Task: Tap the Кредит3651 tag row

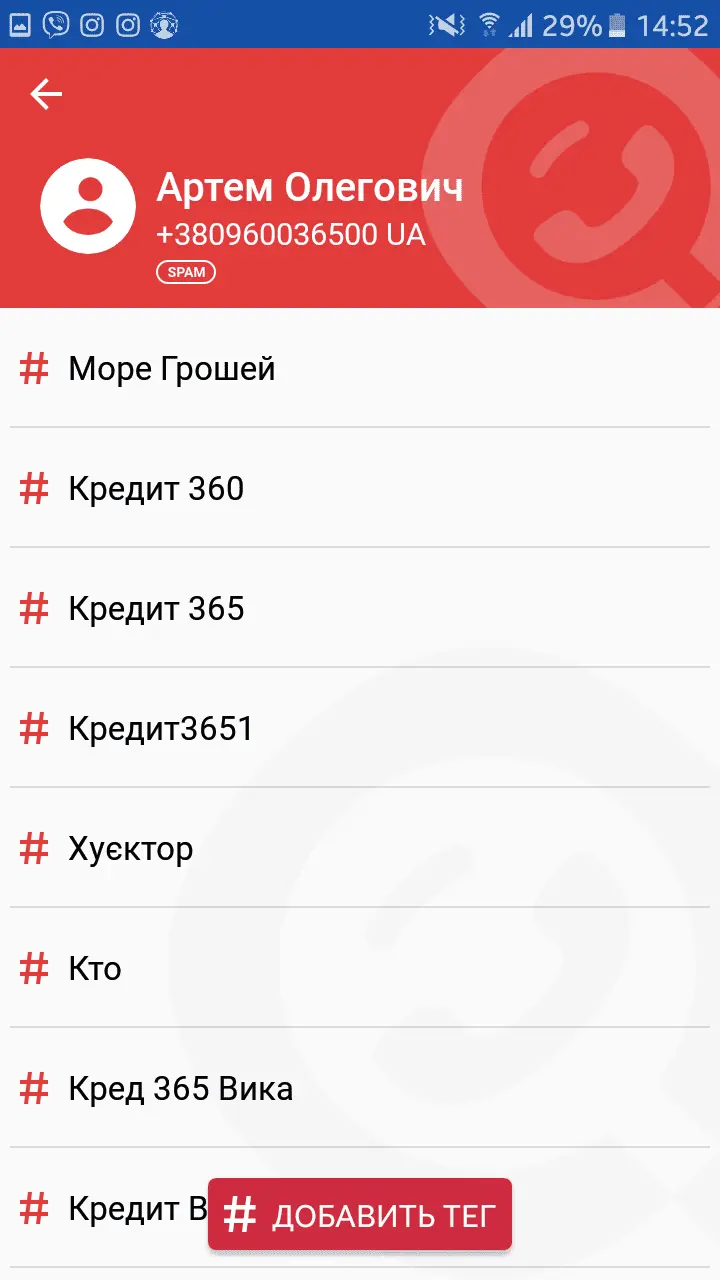Action: point(161,729)
